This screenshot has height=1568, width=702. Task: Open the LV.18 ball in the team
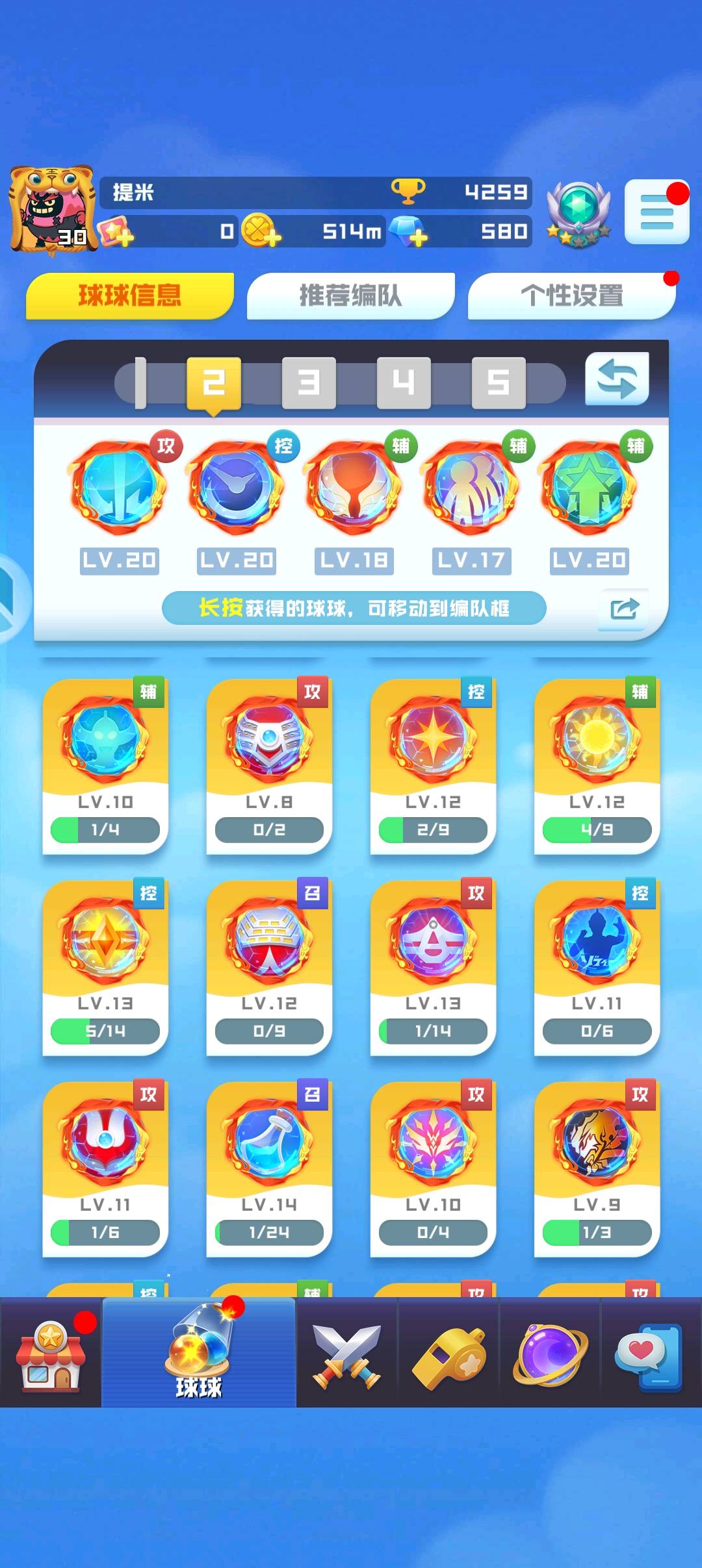coord(354,487)
